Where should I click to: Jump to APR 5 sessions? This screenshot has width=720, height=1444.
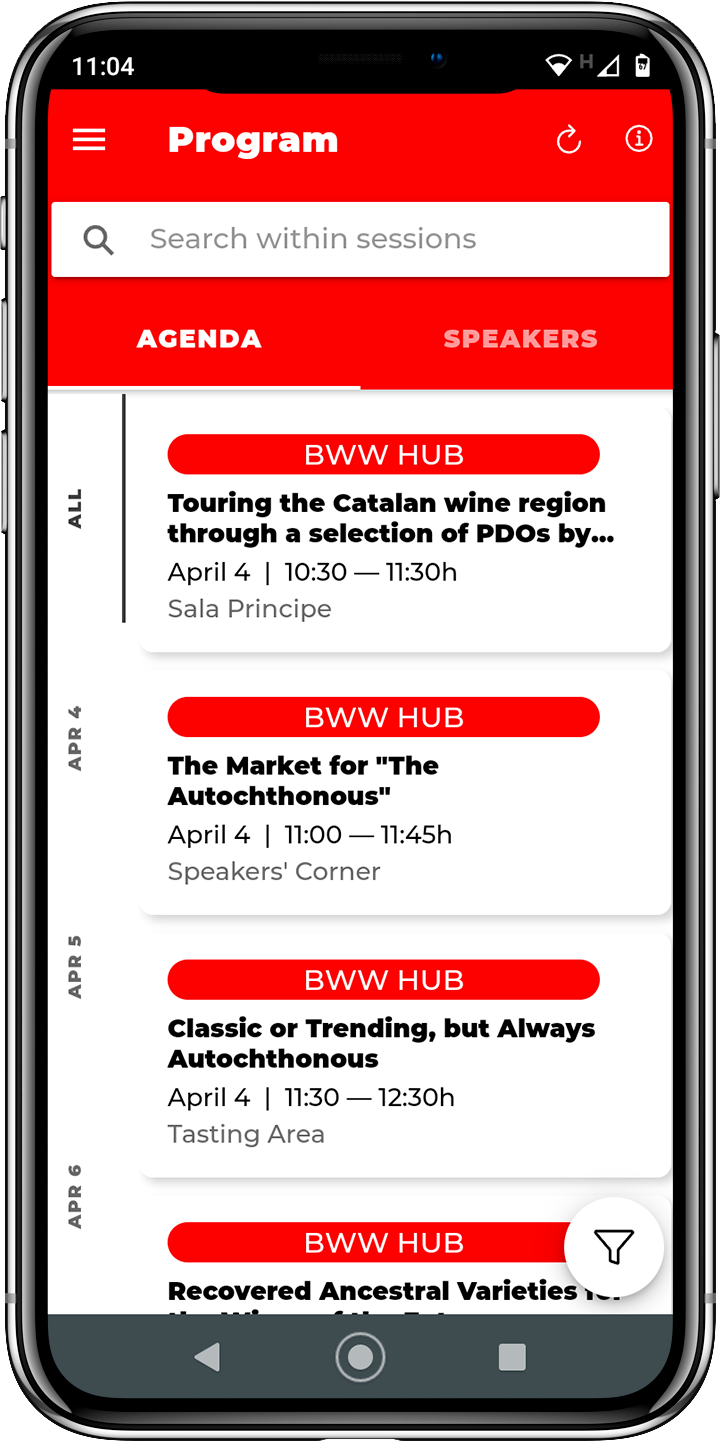pyautogui.click(x=75, y=967)
